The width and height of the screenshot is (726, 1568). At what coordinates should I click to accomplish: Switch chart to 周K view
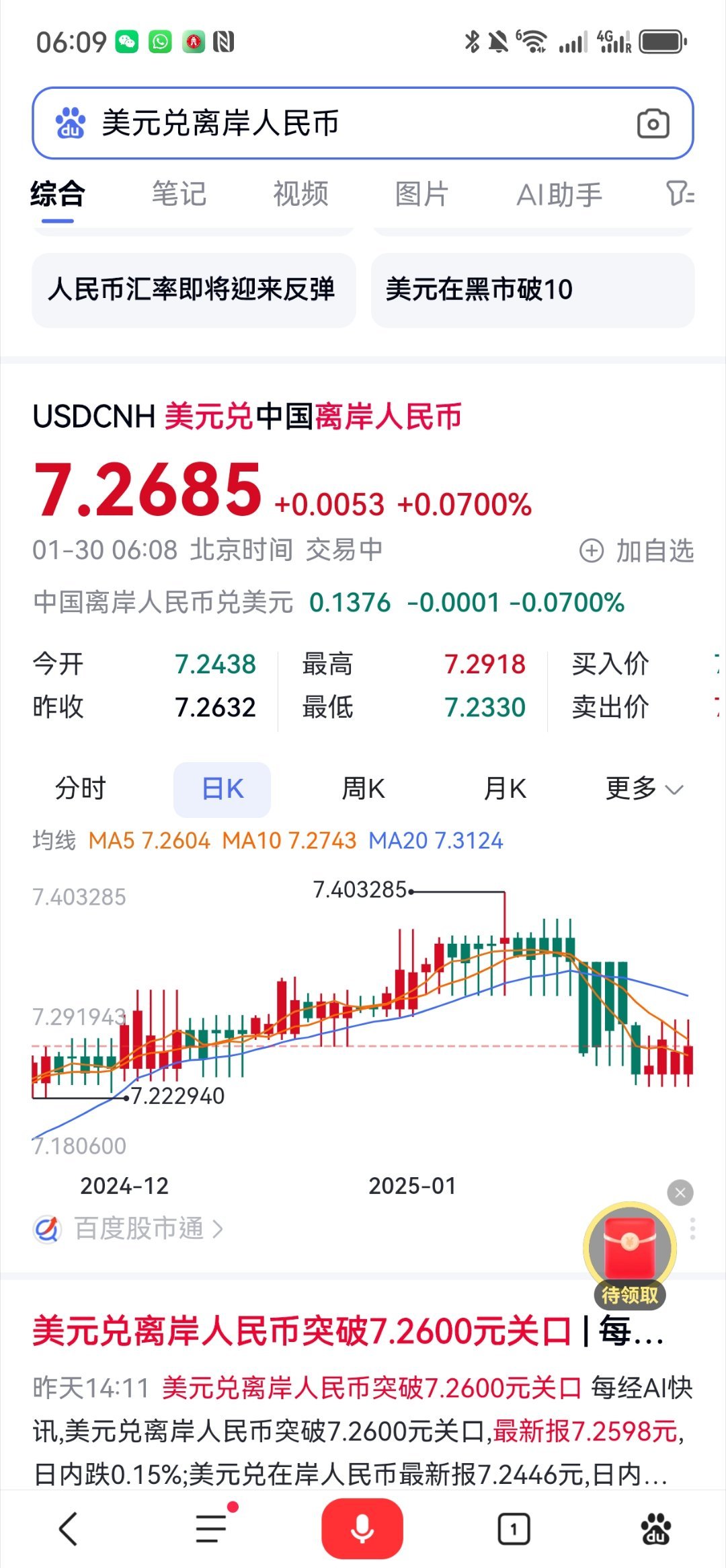pos(363,788)
